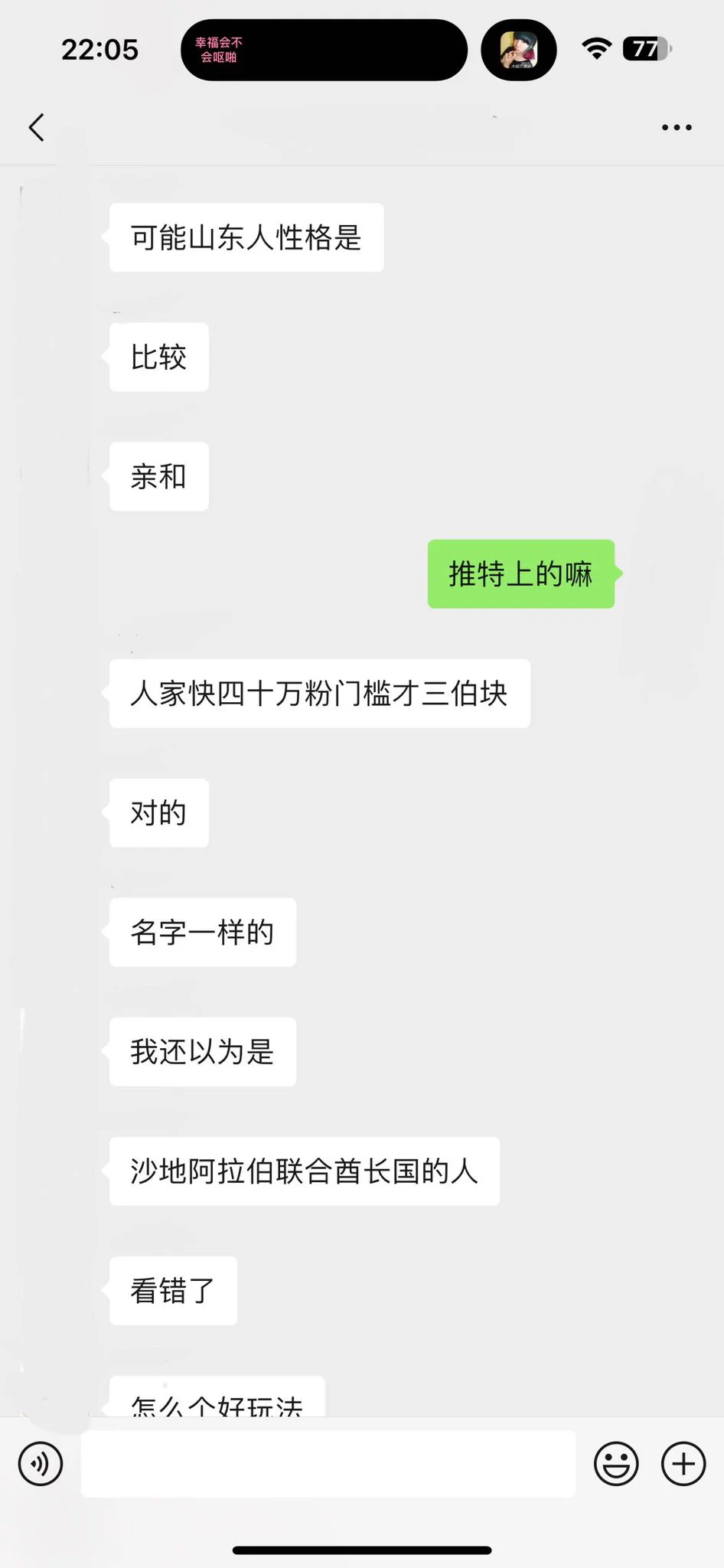The image size is (724, 1568).
Task: Open the three-dot chat menu
Action: tap(677, 128)
